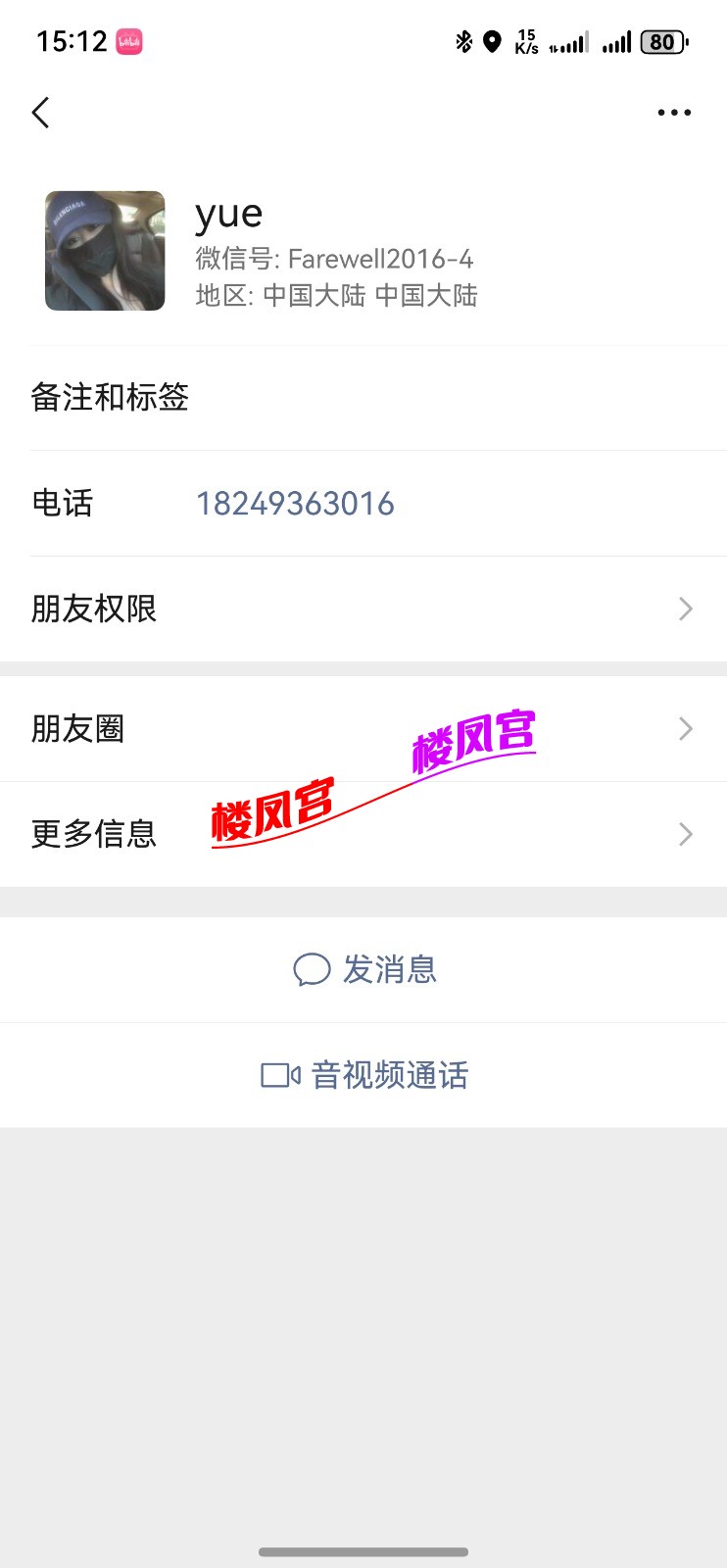The image size is (727, 1568).
Task: Tap yue's profile avatar photo
Action: (104, 250)
